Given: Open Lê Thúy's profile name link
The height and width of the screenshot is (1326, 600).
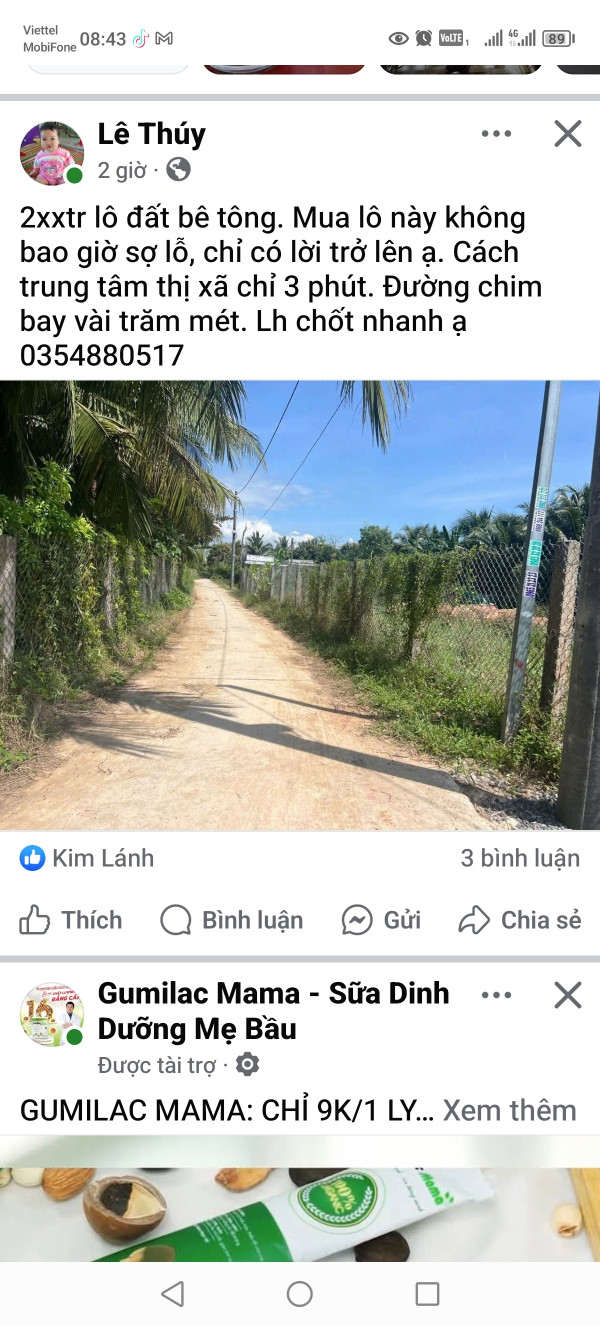Looking at the screenshot, I should tap(151, 134).
